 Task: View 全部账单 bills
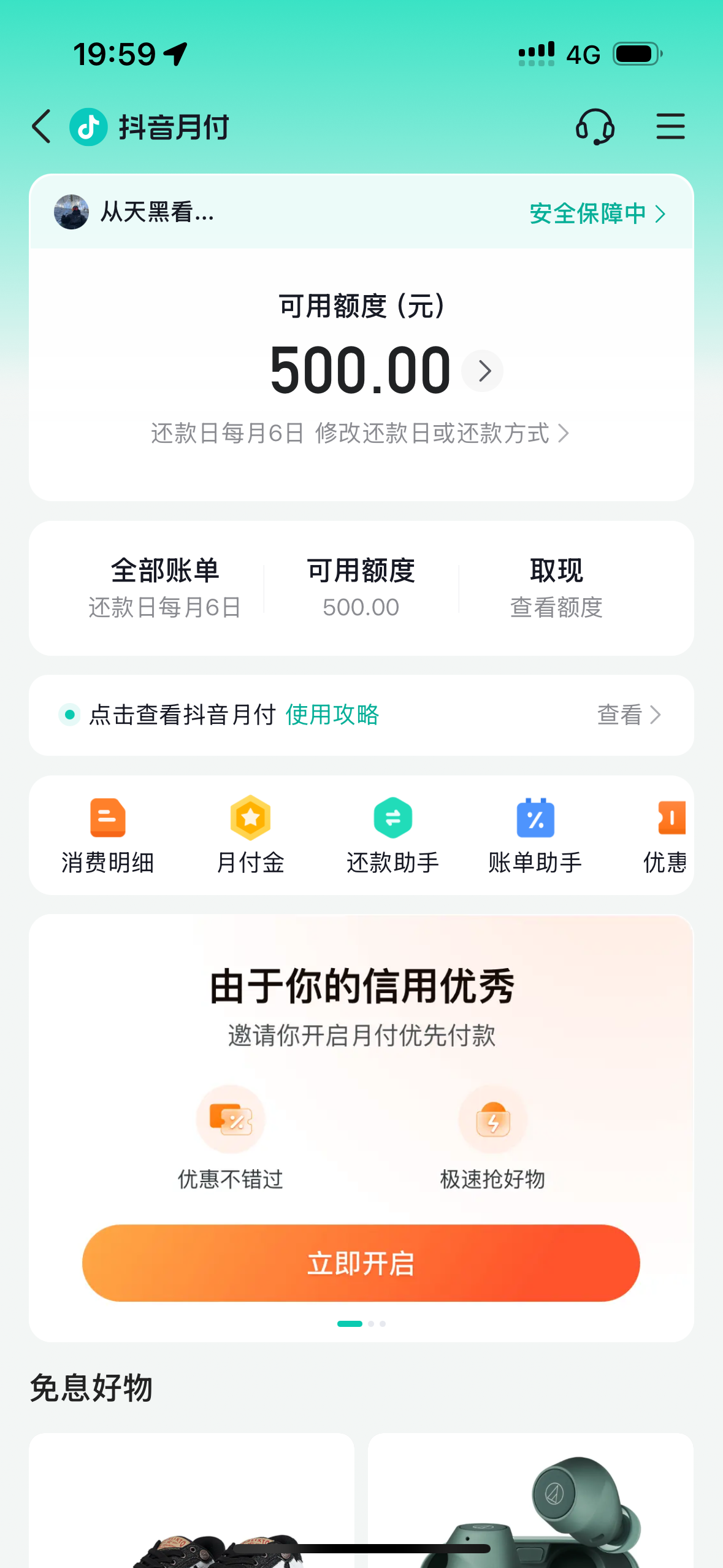(164, 587)
